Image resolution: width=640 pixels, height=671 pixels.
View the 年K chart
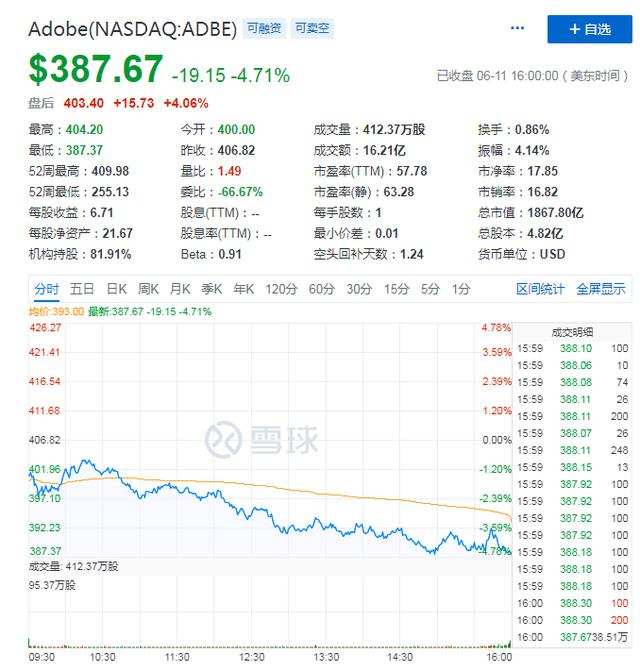(243, 289)
